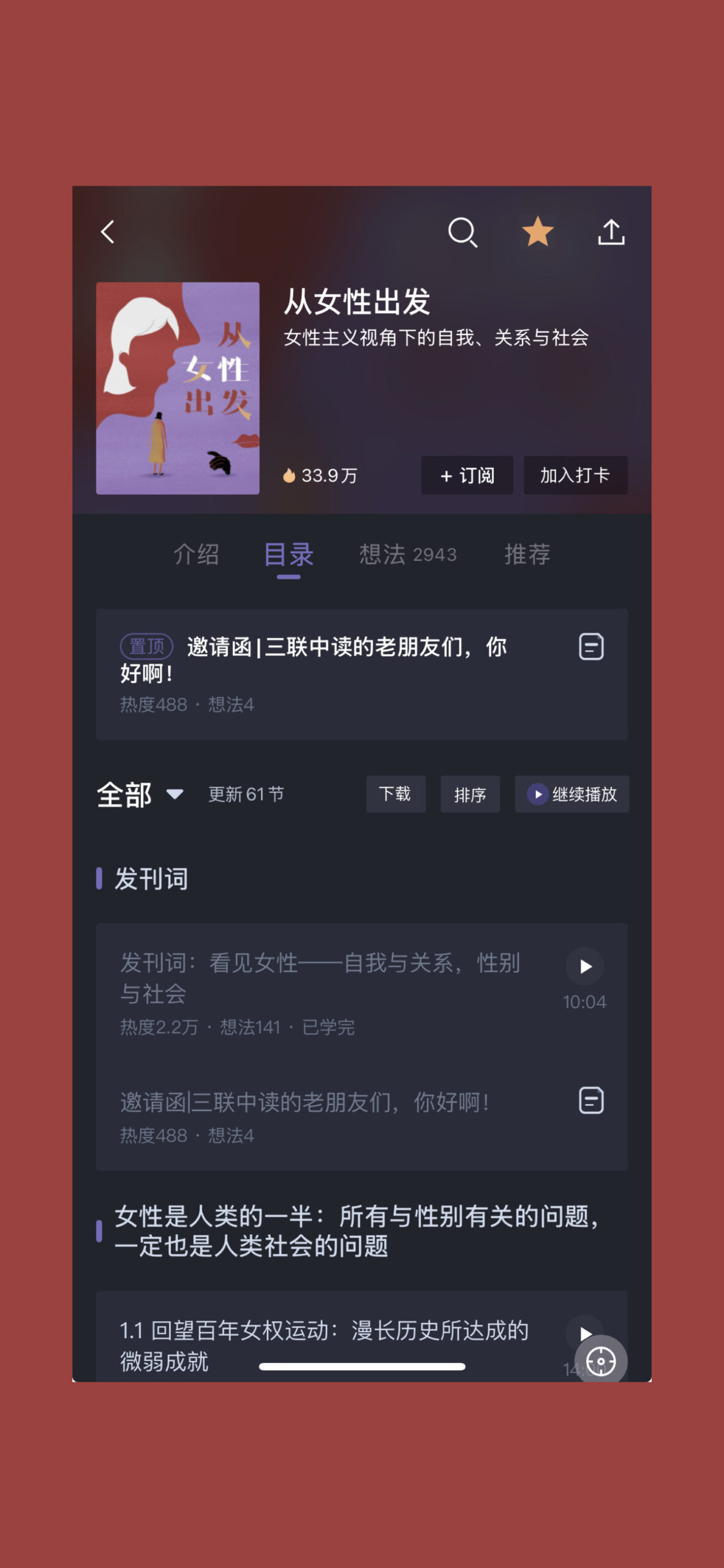Change order with the 排序 button
Viewport: 724px width, 1568px height.
click(x=470, y=794)
